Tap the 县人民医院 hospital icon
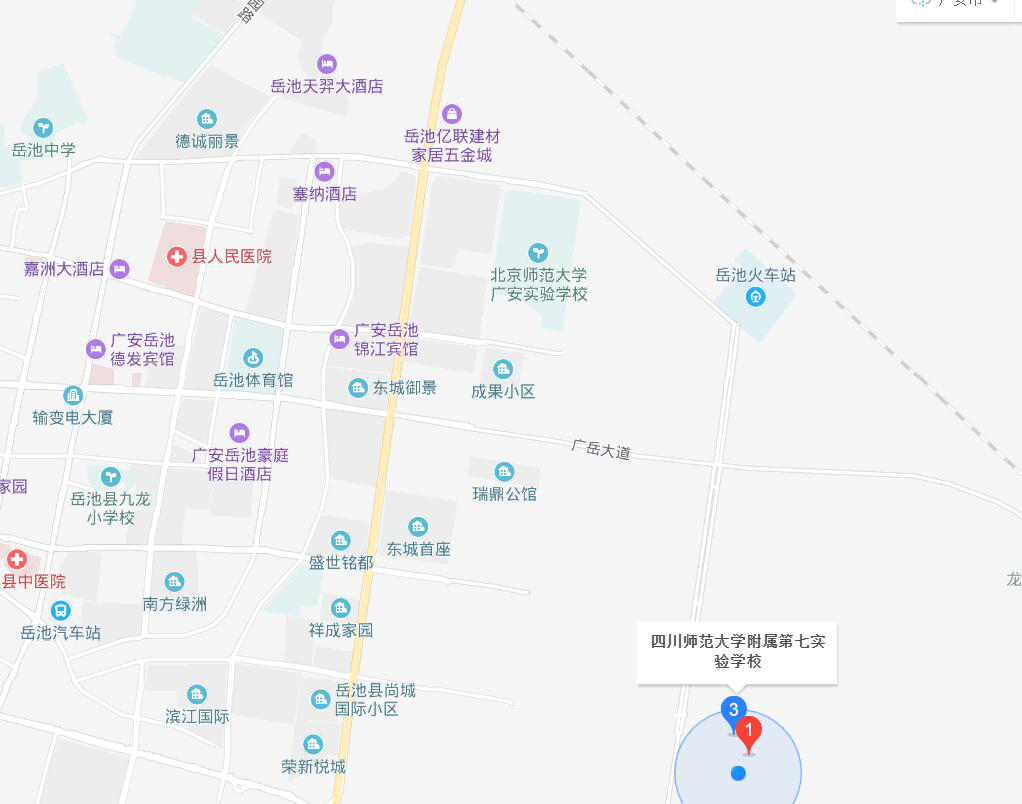 [x=176, y=257]
